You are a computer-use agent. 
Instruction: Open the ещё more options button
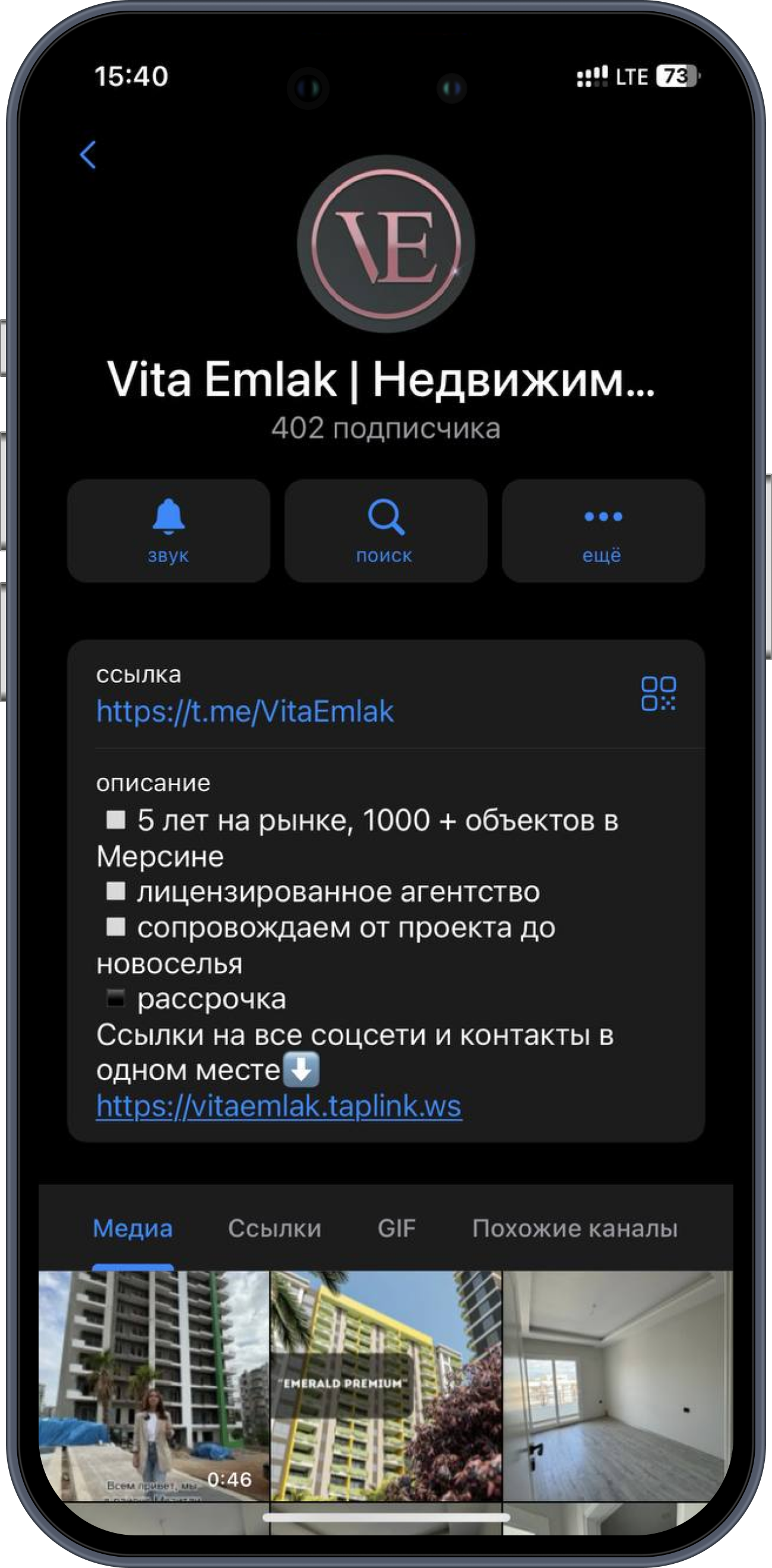pyautogui.click(x=603, y=531)
